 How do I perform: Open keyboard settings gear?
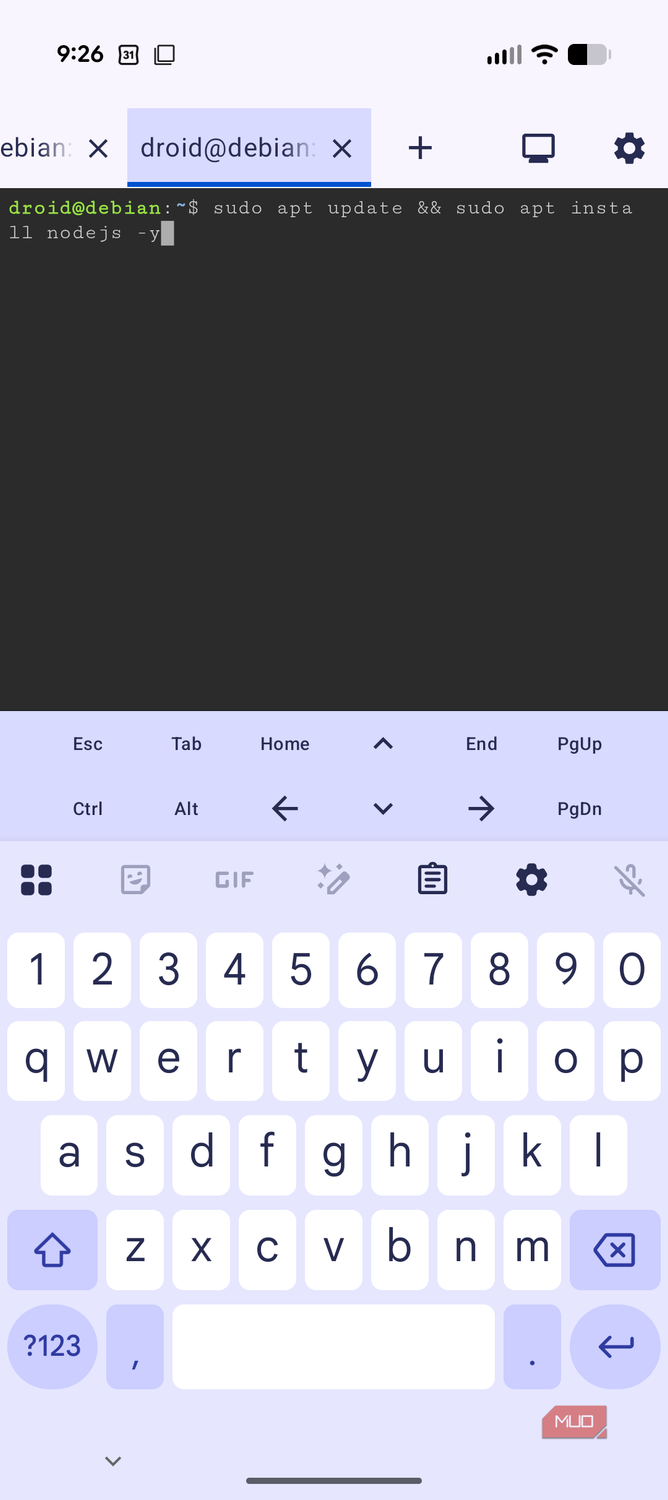pos(531,880)
